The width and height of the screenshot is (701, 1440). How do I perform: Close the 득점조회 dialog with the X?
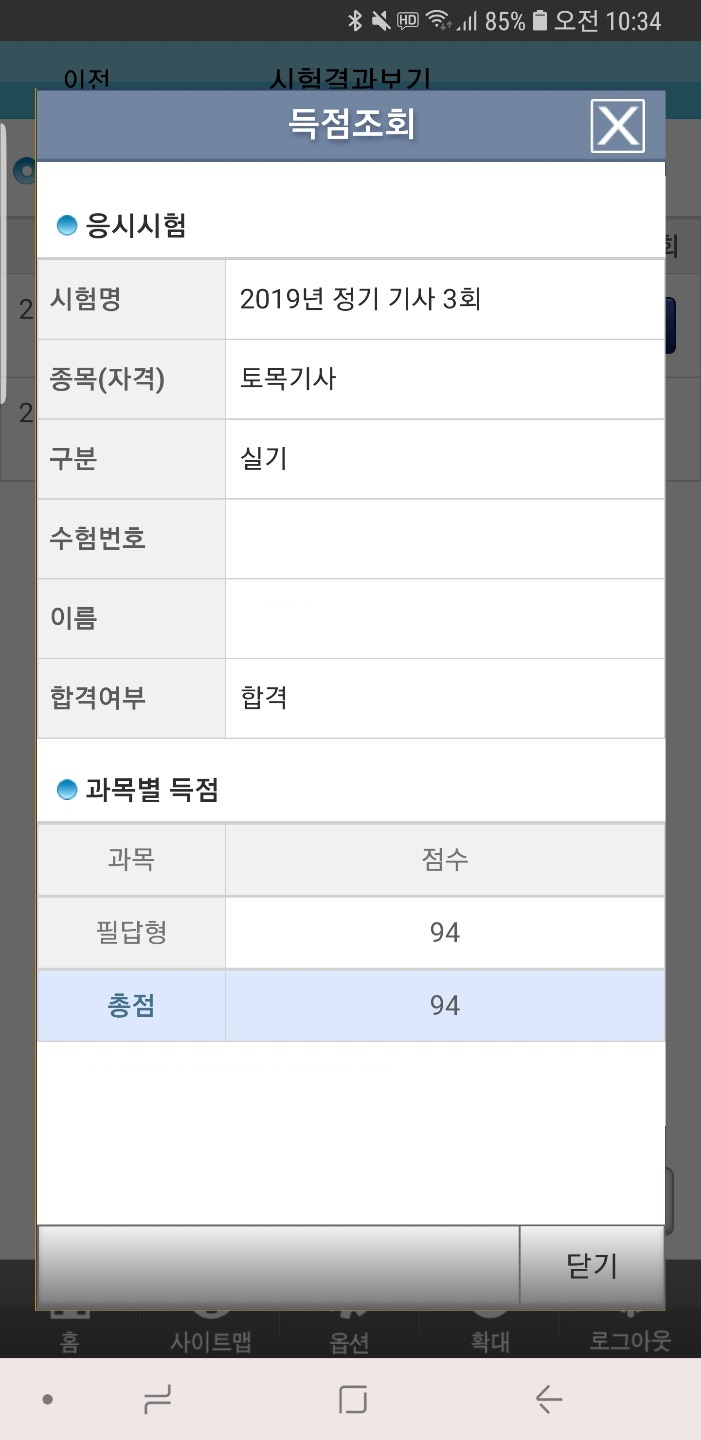(617, 126)
